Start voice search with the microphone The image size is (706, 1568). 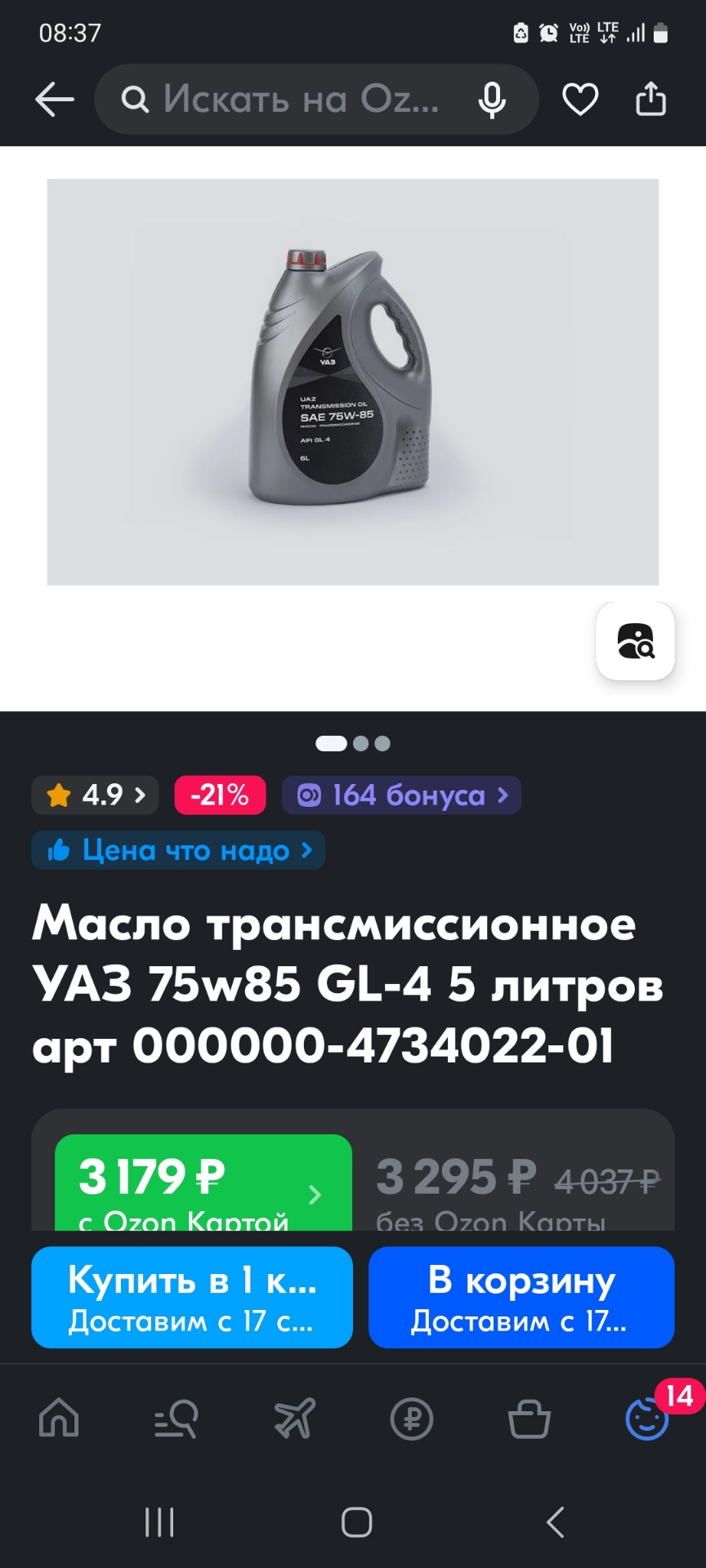click(492, 100)
